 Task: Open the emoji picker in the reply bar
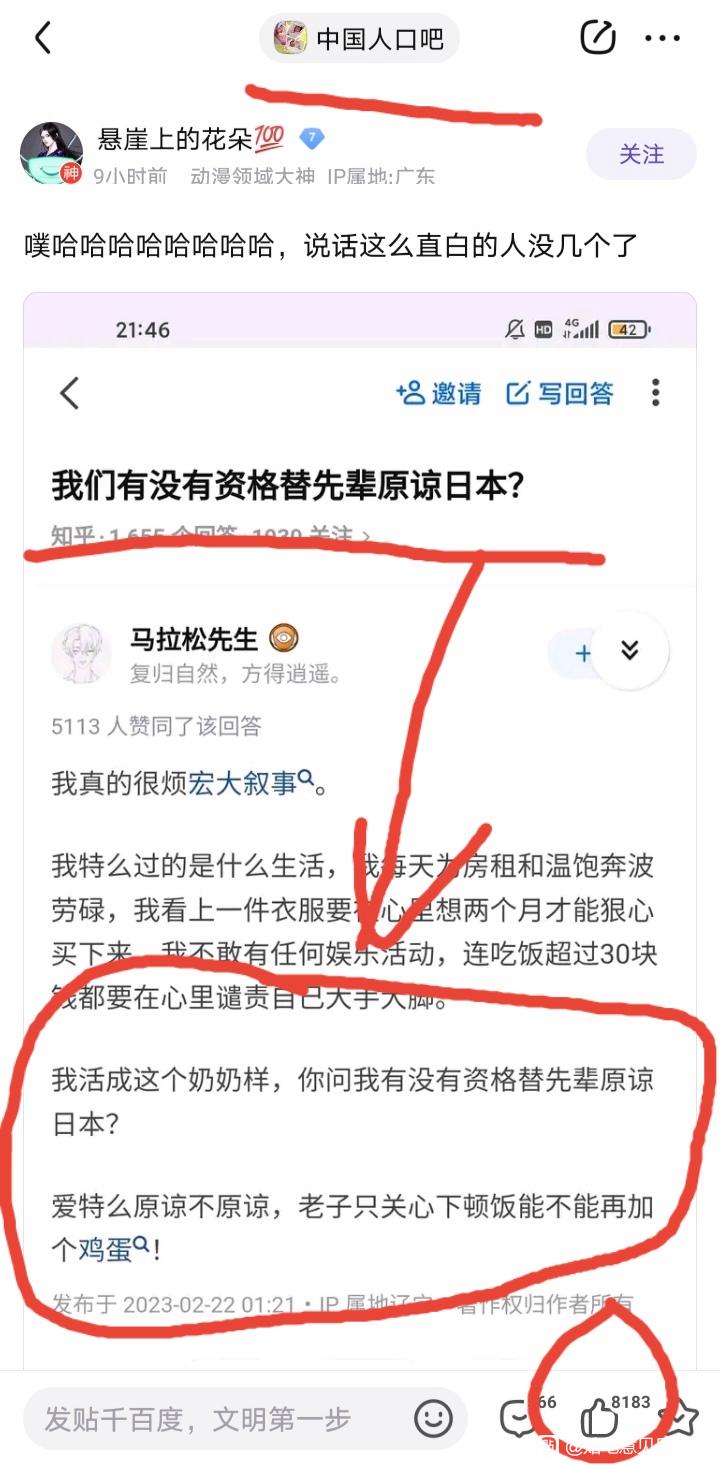[x=433, y=1418]
